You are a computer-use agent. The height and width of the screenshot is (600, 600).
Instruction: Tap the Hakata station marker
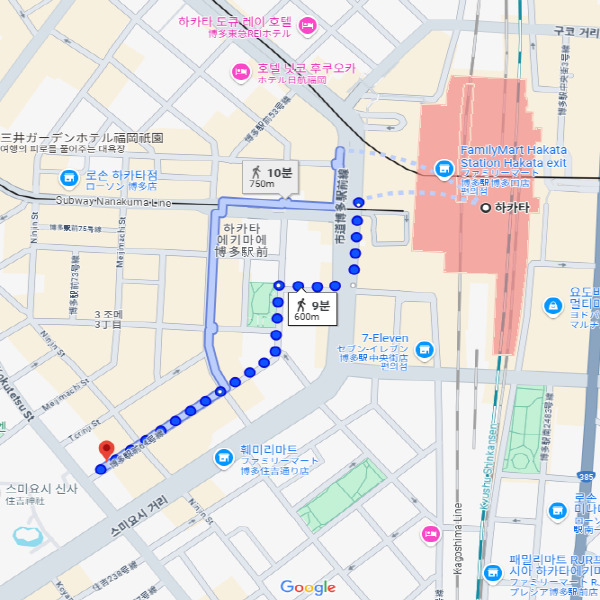[x=486, y=208]
